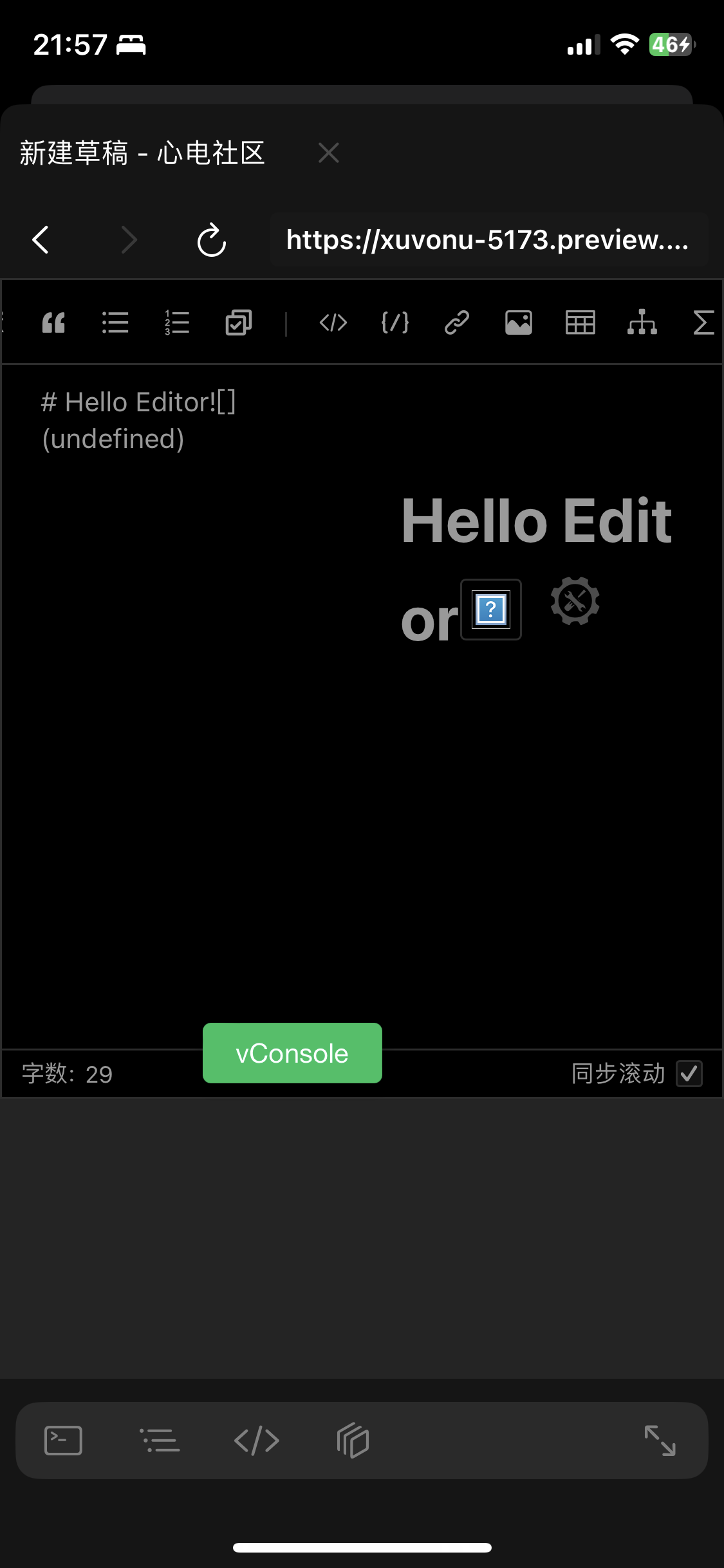
Task: Insert an image
Action: coord(519,322)
